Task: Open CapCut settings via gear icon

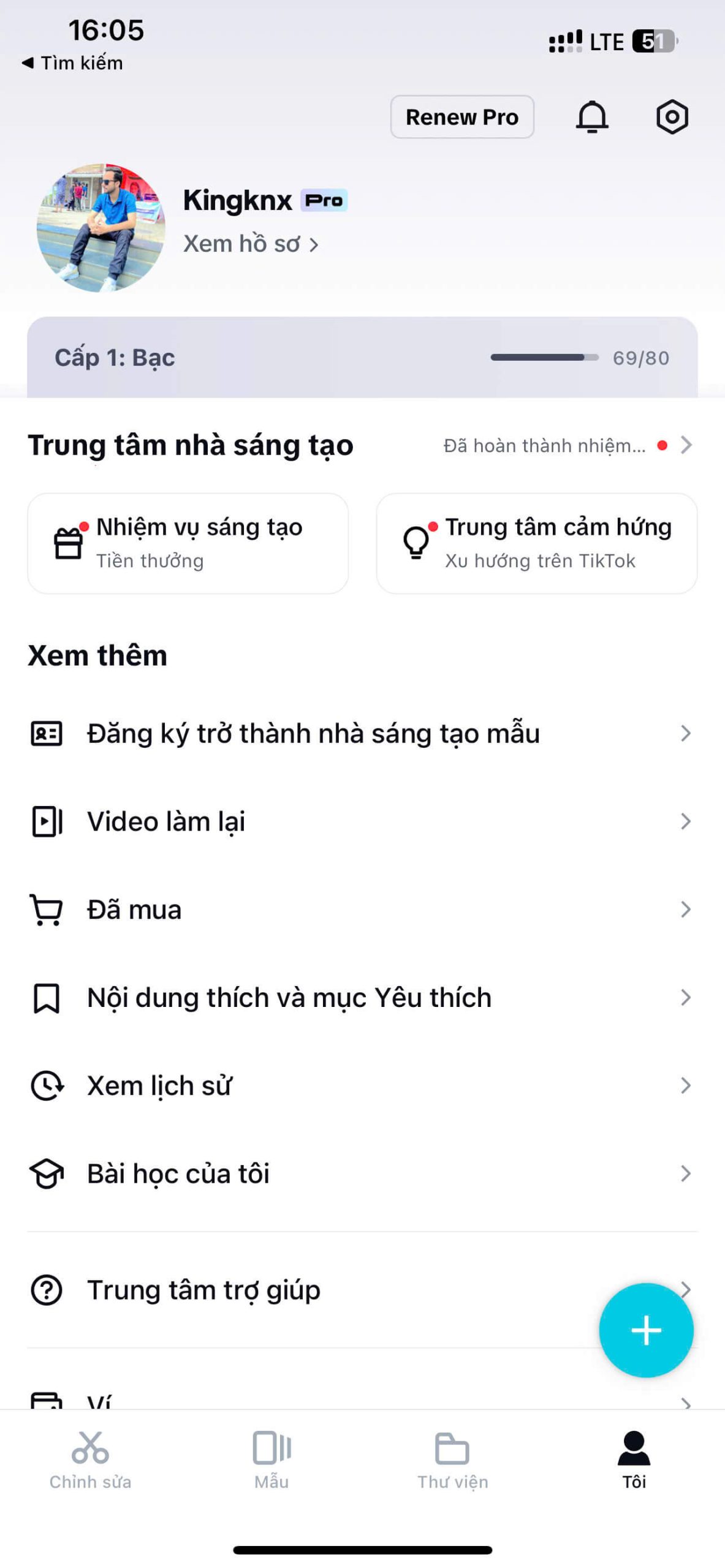Action: click(672, 117)
